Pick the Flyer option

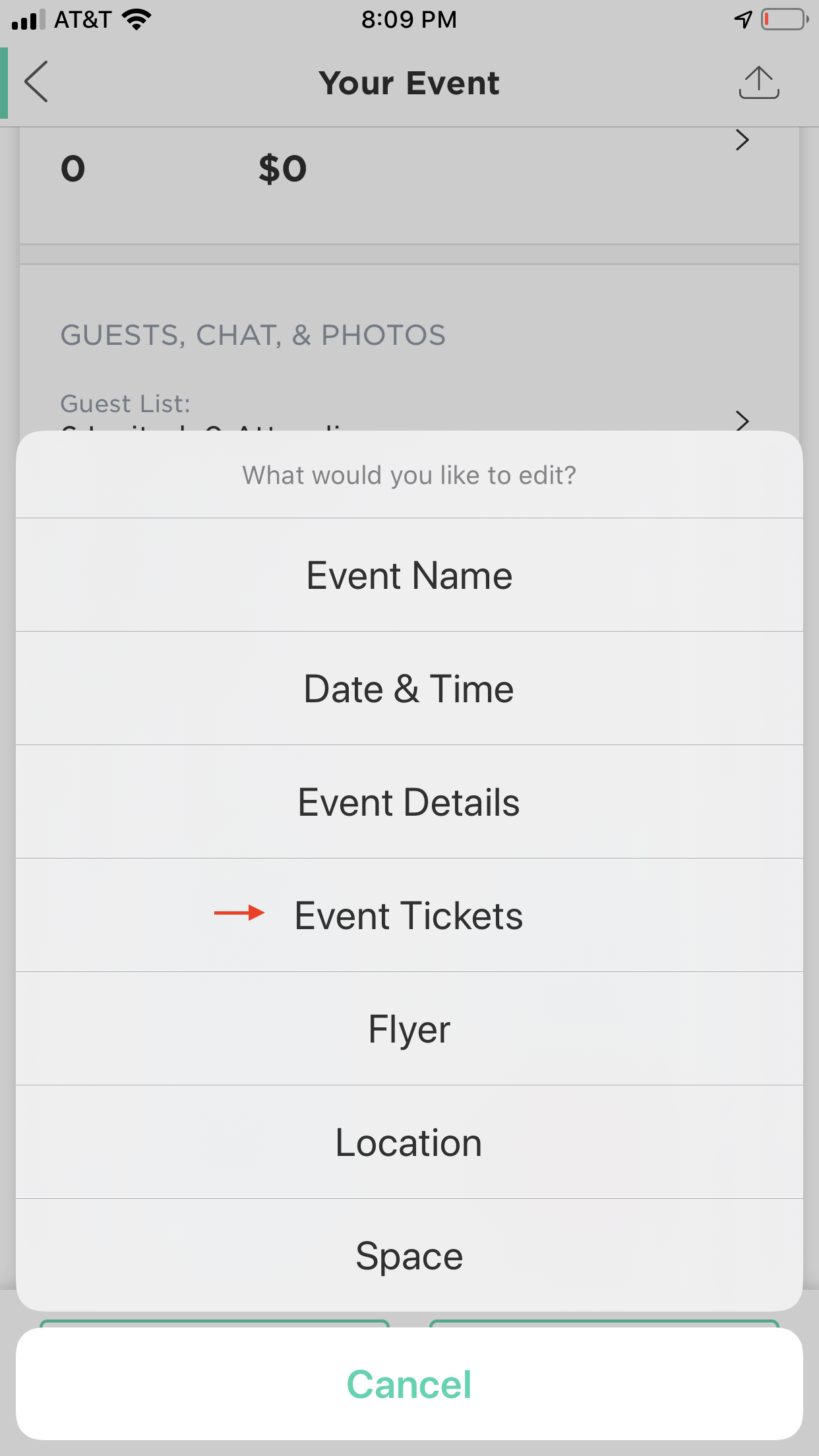pos(409,1029)
